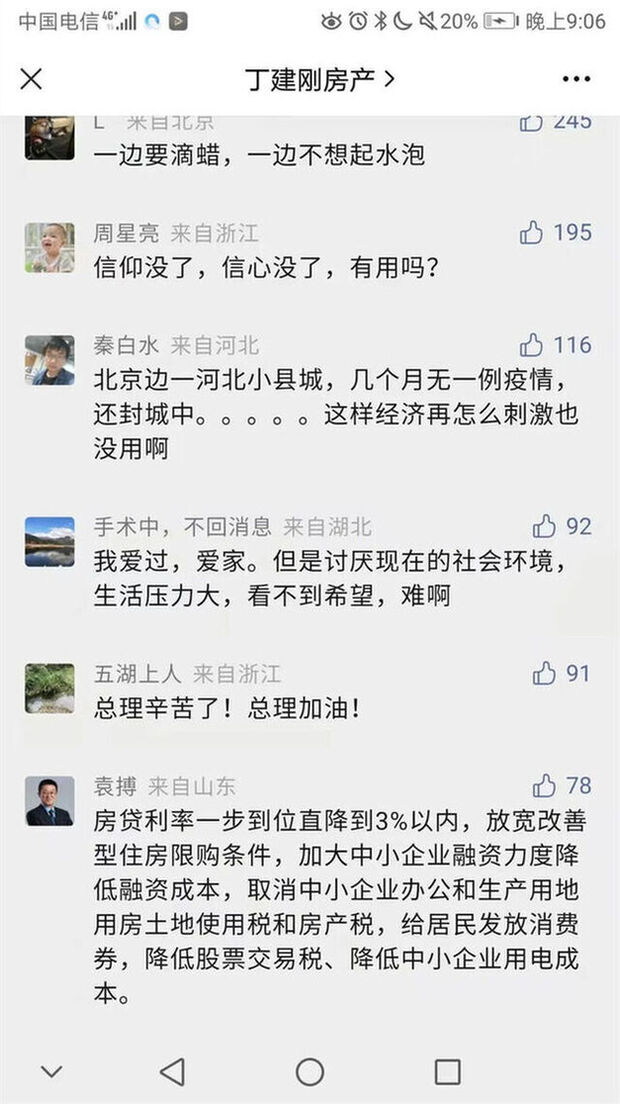Open the three-dot overflow menu

[x=576, y=80]
